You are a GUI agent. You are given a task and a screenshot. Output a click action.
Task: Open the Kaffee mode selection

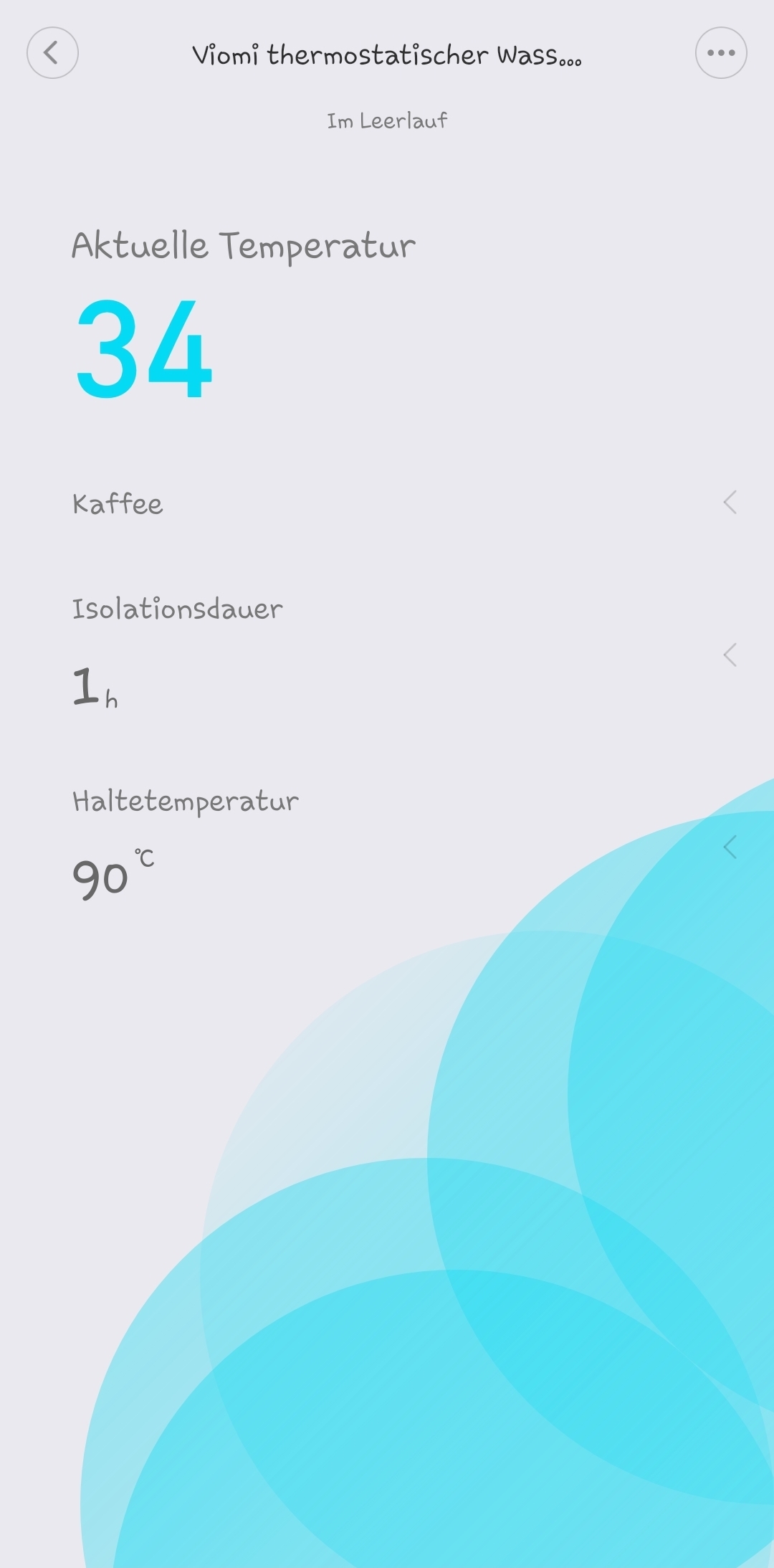tap(387, 503)
